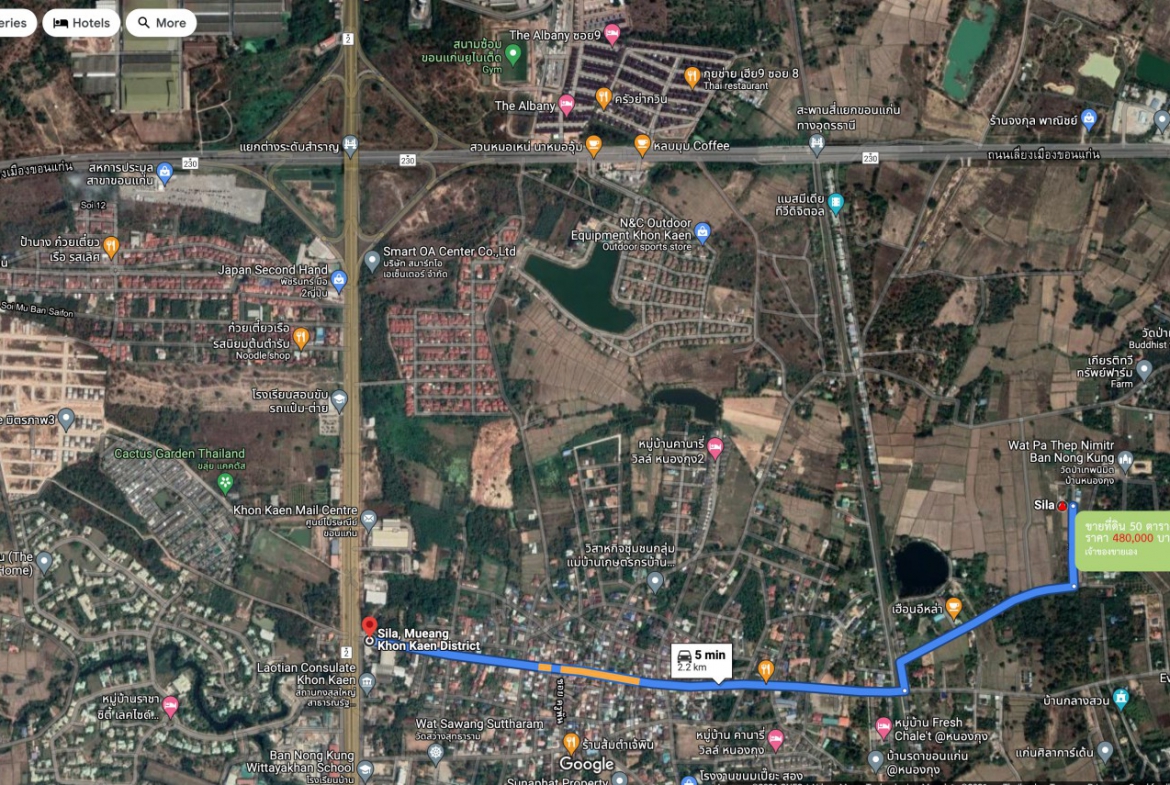Tap the Wat Pa Thep Nimitr temple pin
Screen dimensions: 1170x785
[1125, 461]
